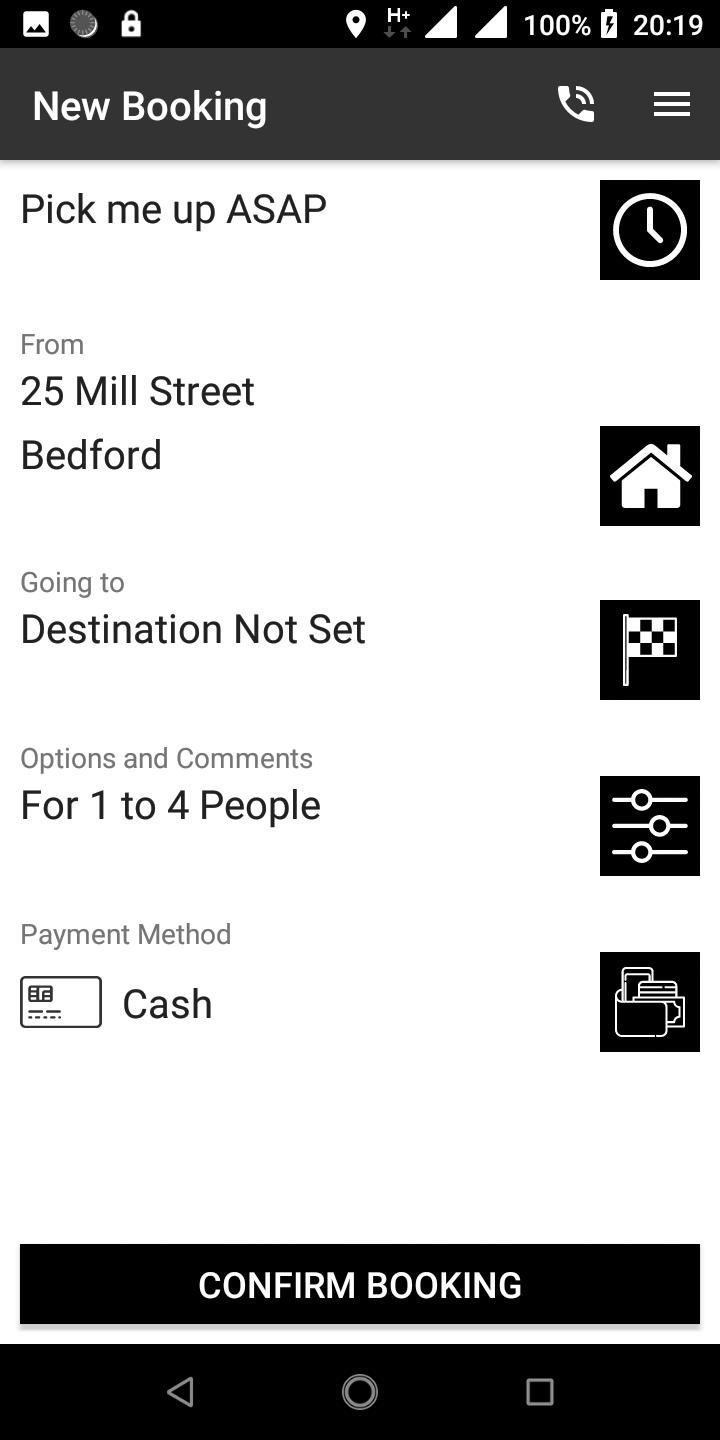Change payment method with the wallet icon
Image resolution: width=720 pixels, height=1440 pixels.
[x=650, y=1002]
